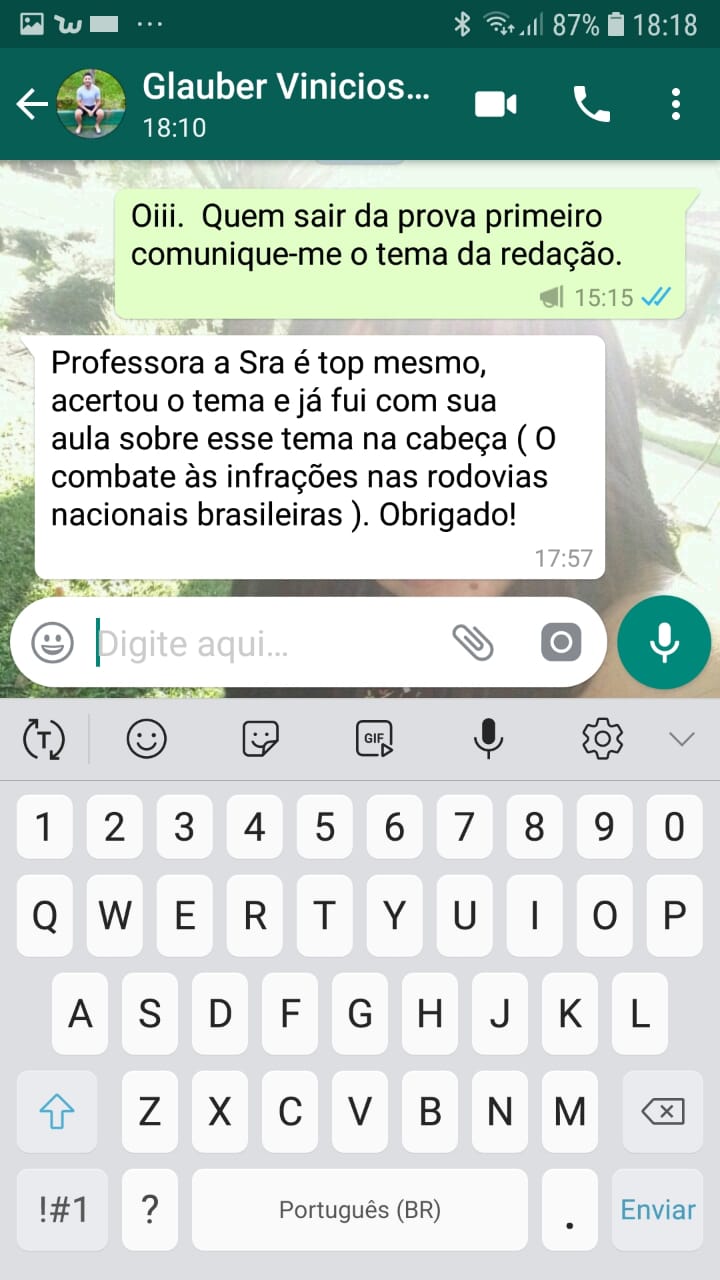
Task: Attach a file with the paperclip
Action: point(473,643)
